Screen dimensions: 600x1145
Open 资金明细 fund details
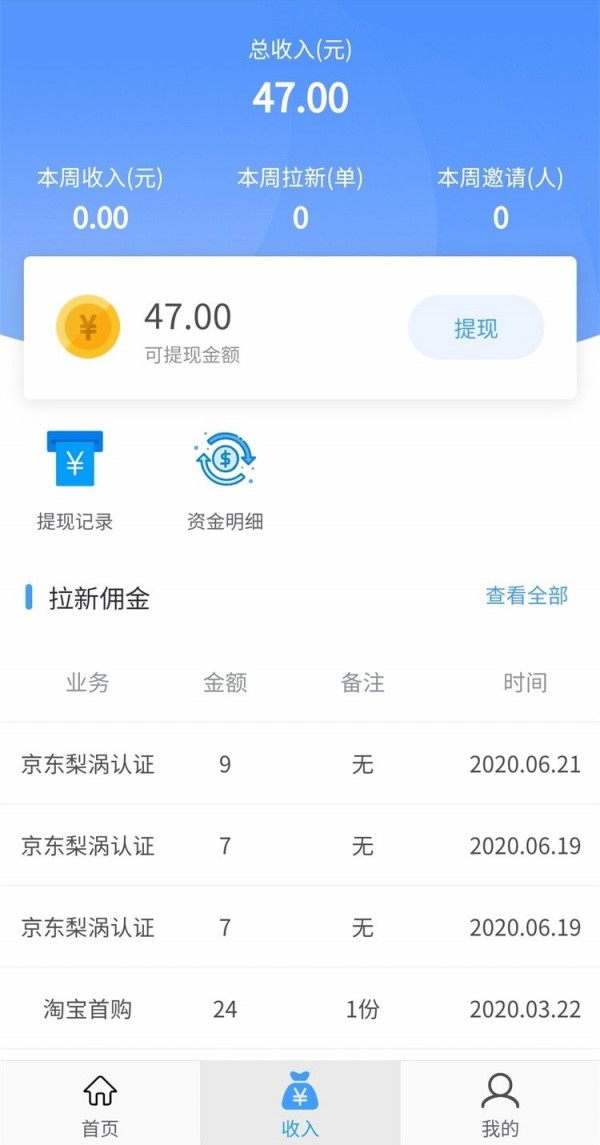click(x=225, y=480)
